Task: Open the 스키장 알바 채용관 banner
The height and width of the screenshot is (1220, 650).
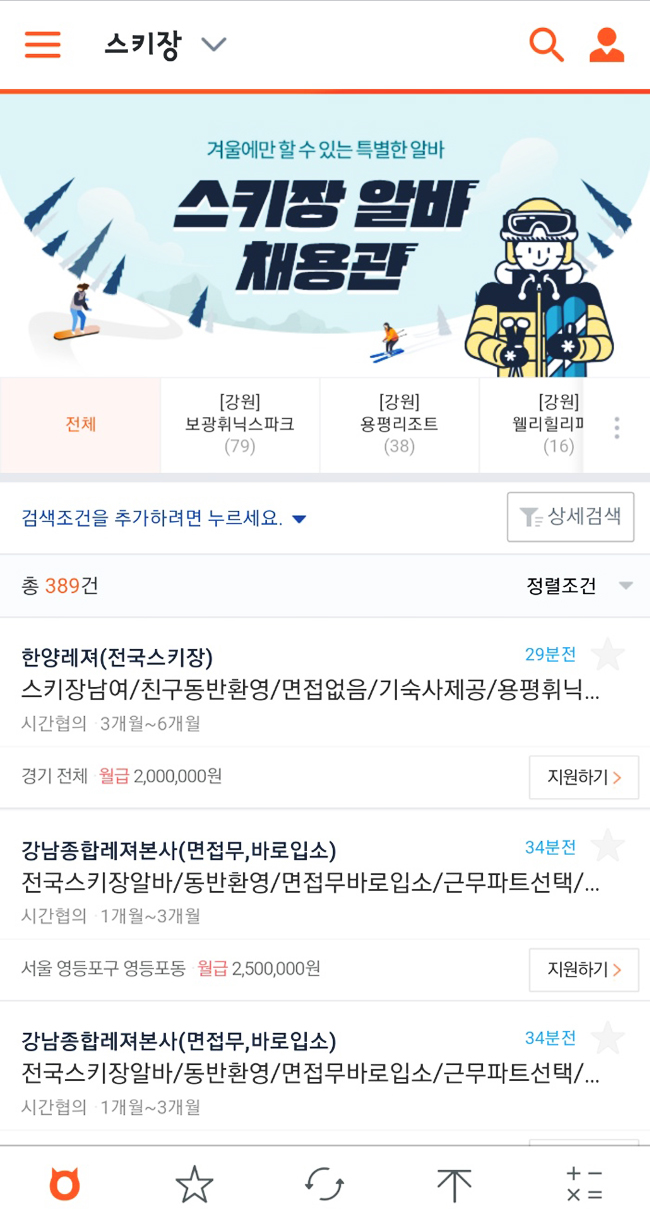Action: coord(325,235)
